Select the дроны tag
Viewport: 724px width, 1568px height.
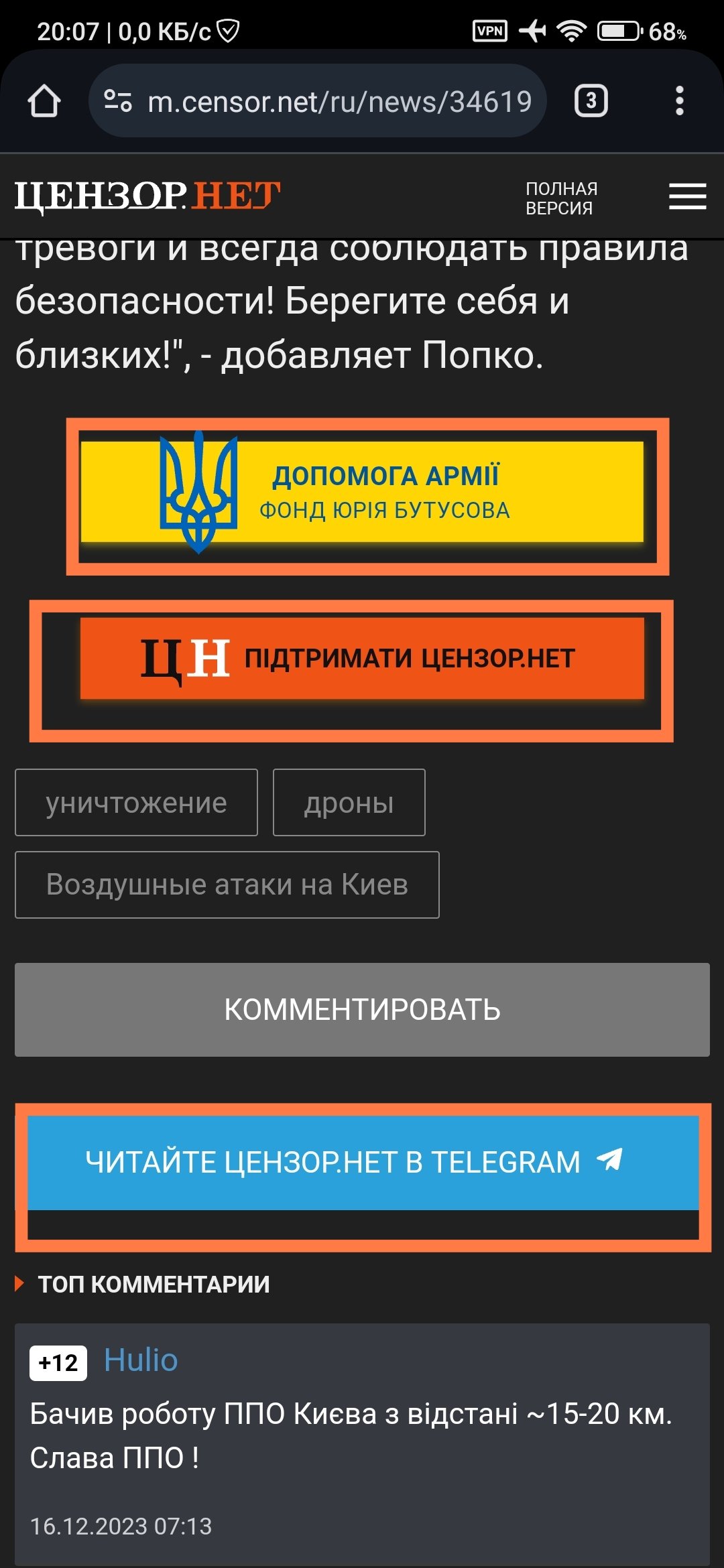pos(349,803)
